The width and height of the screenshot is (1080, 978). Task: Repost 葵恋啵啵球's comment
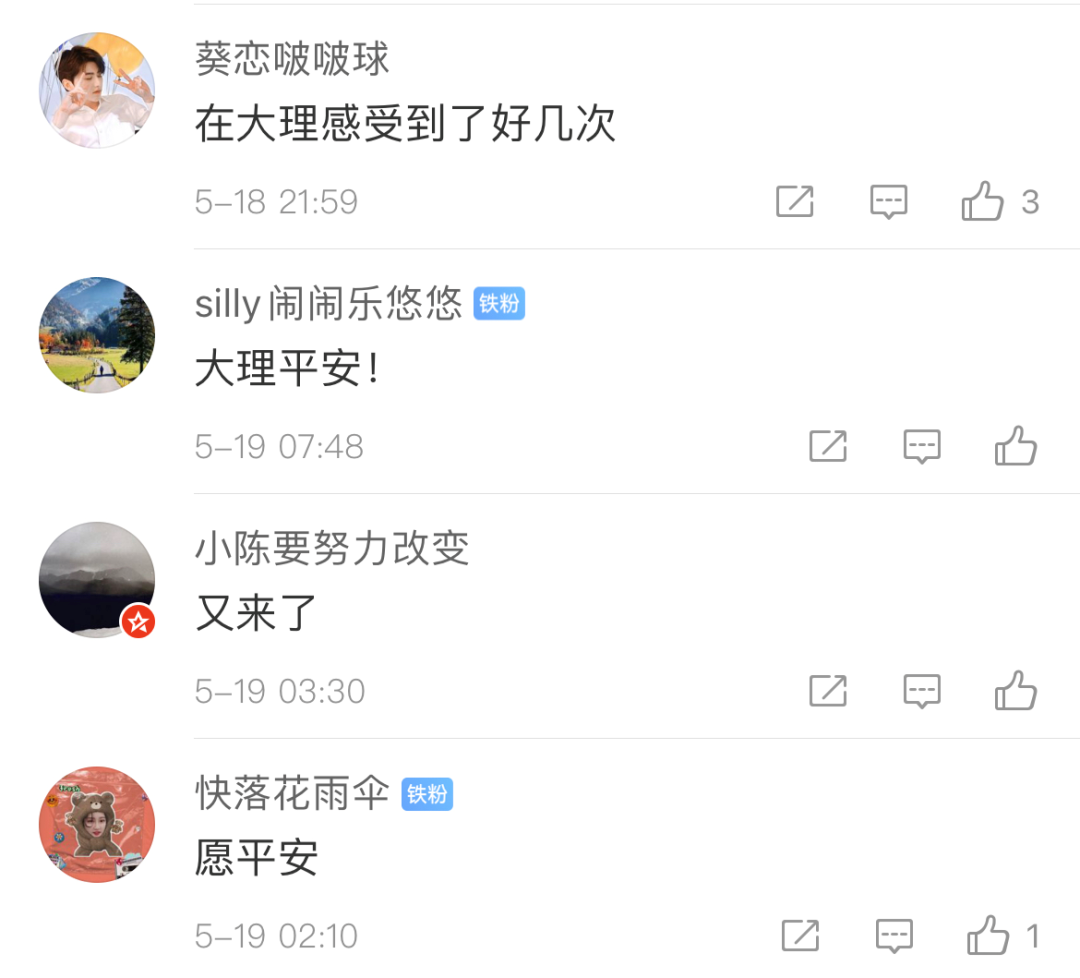point(795,202)
